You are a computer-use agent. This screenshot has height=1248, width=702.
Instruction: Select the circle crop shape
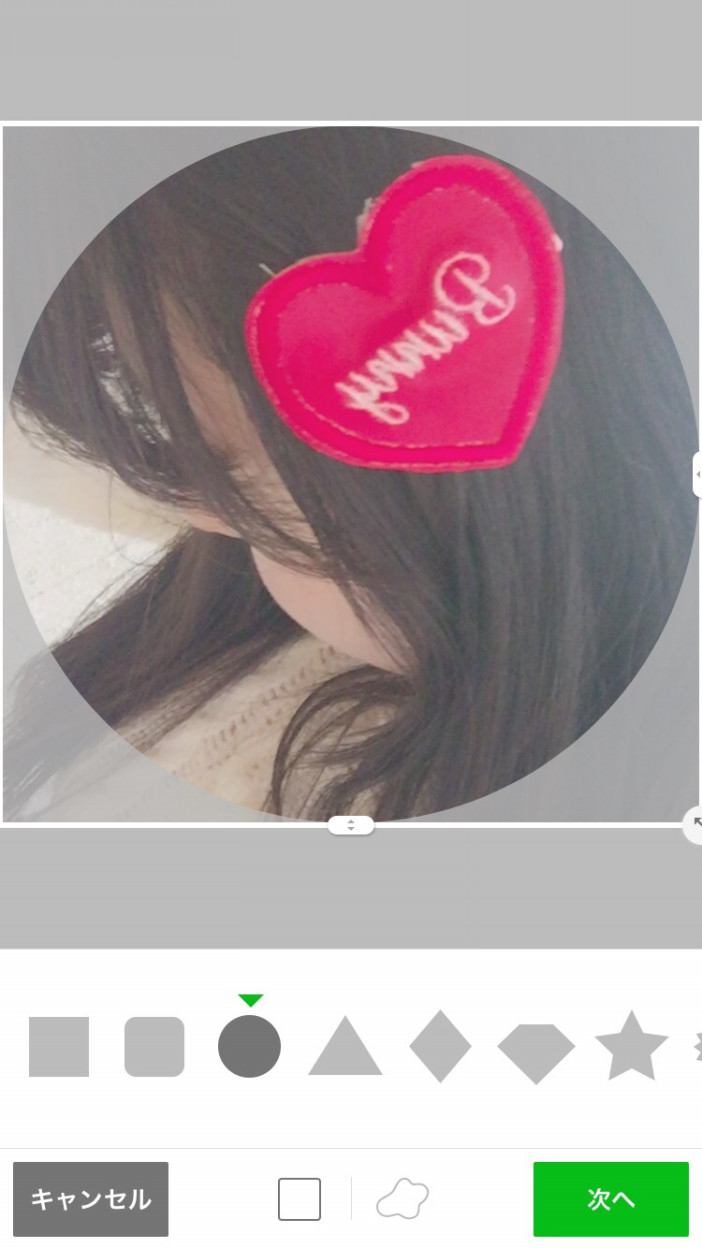click(x=249, y=1046)
